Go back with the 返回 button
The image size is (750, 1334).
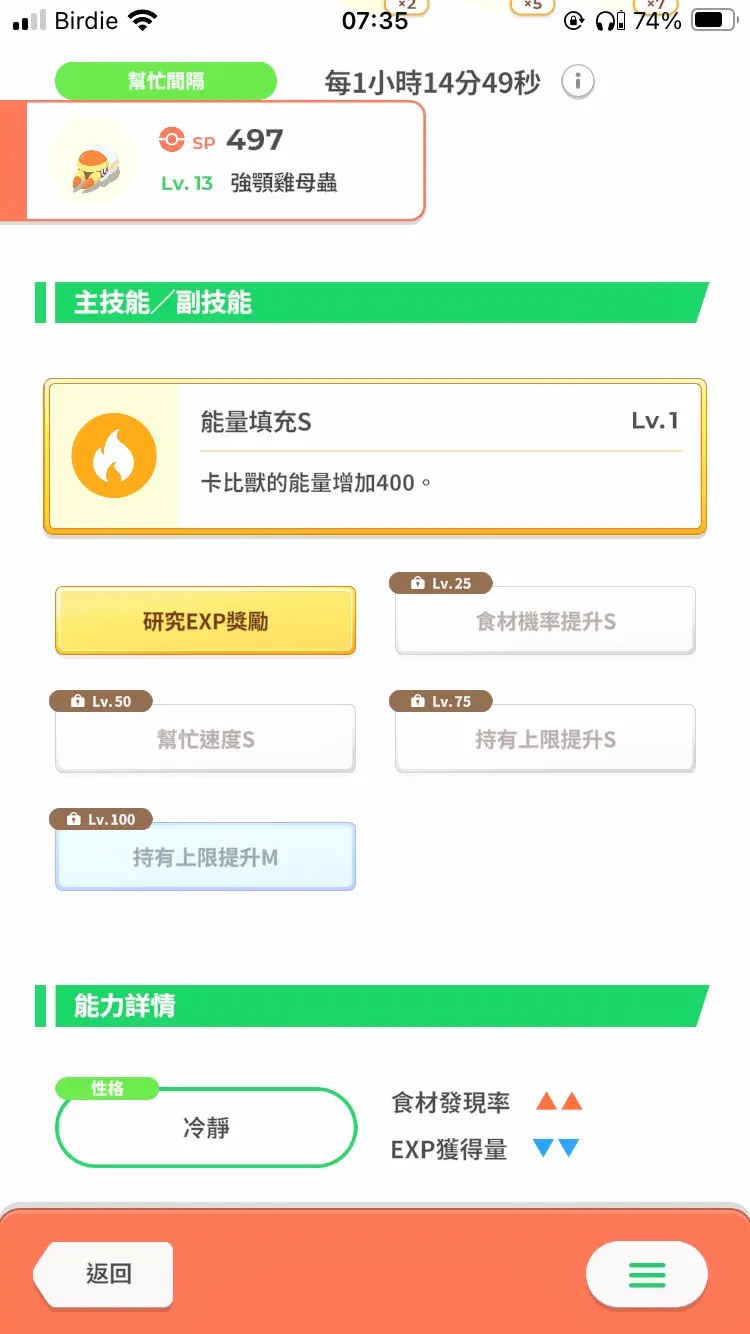coord(104,1274)
